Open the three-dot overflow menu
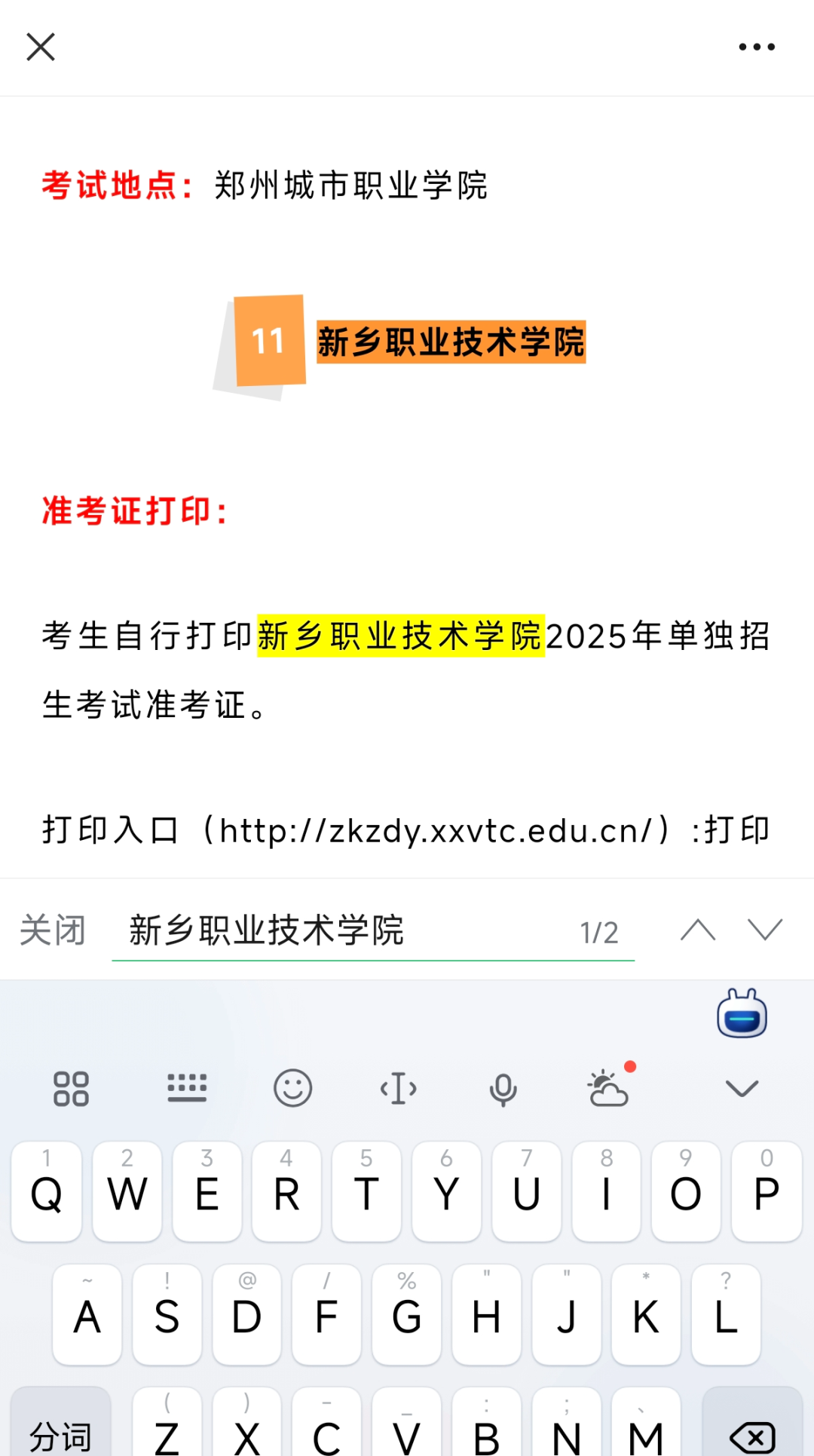The image size is (814, 1456). (x=757, y=47)
